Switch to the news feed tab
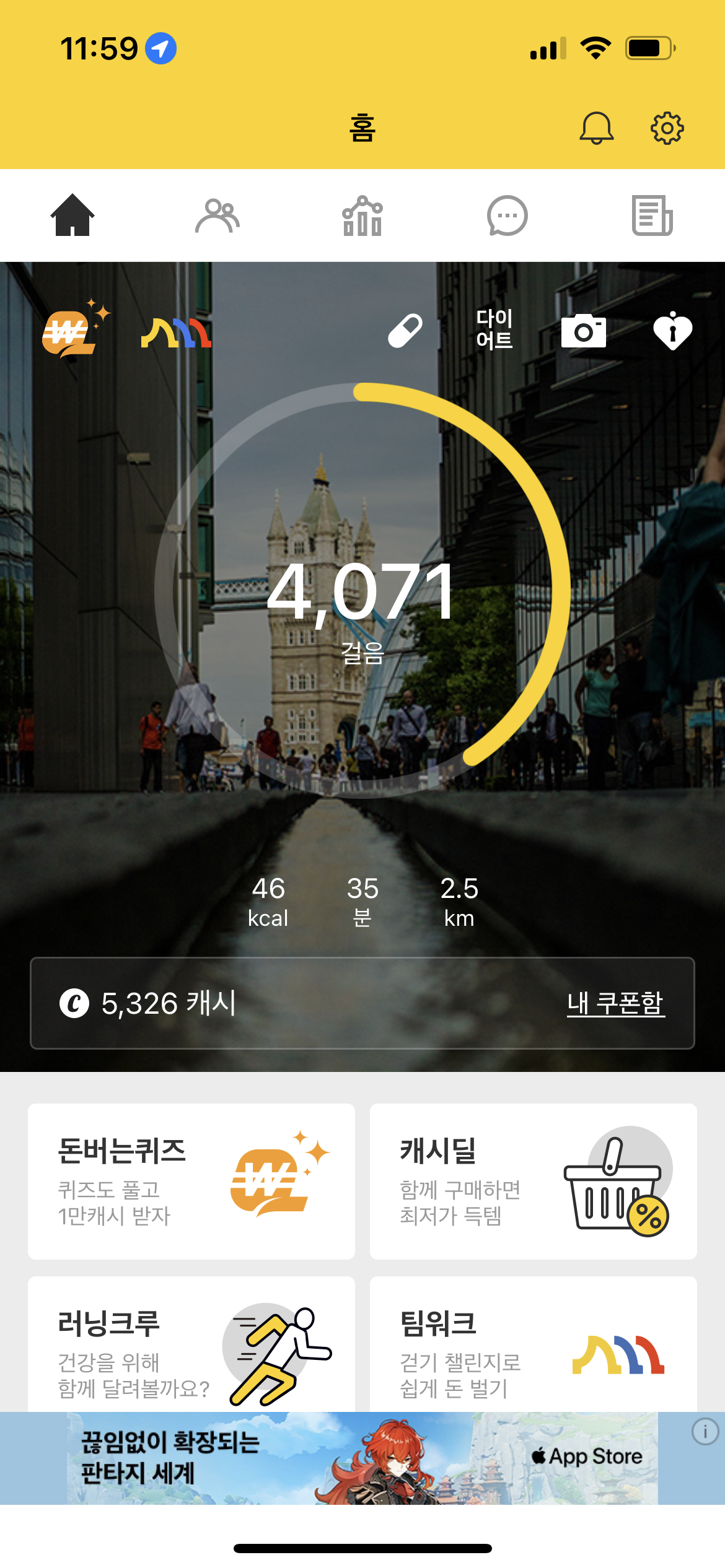The image size is (725, 1568). 652,216
